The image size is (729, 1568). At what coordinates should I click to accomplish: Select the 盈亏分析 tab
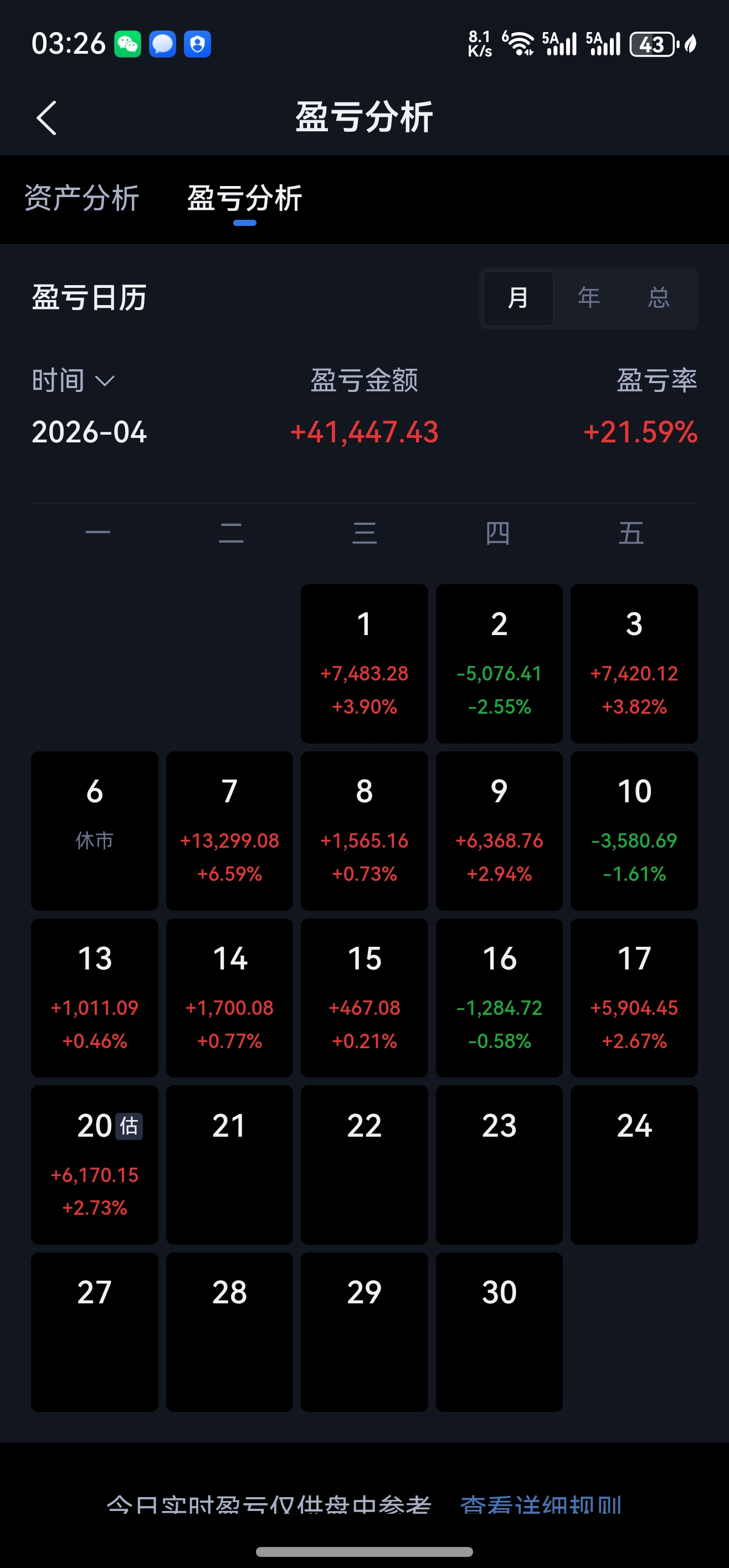point(244,198)
